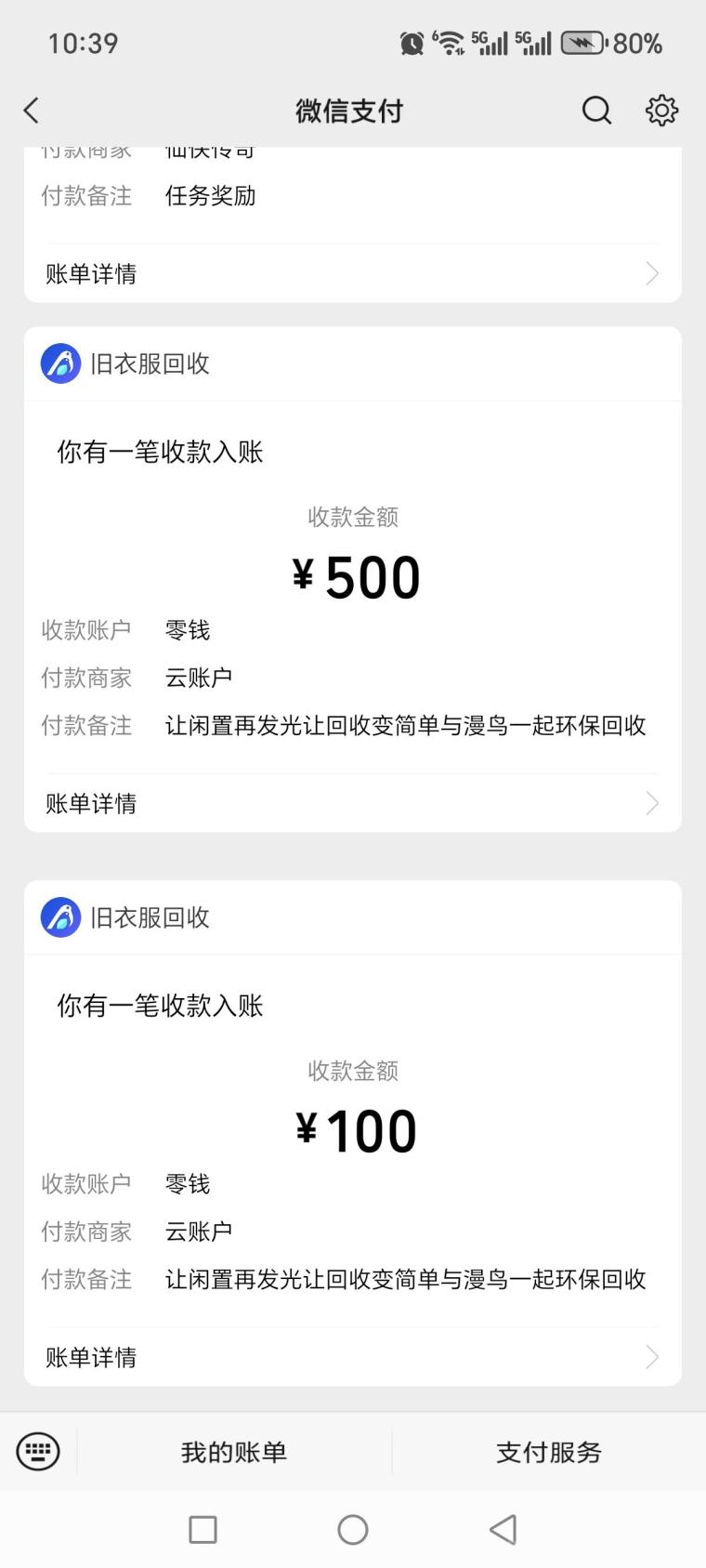
Task: Tap the battery indicator showing 80%
Action: click(582, 42)
